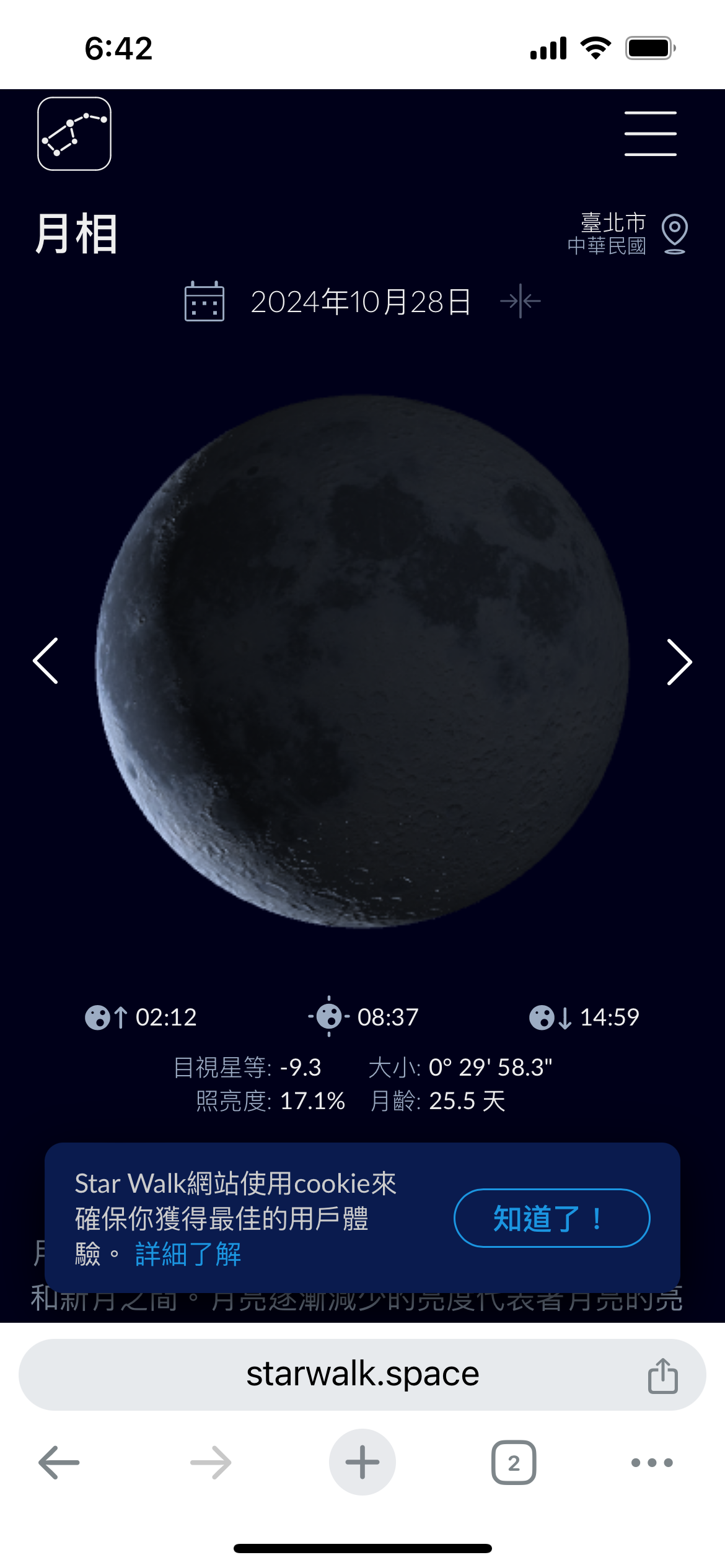Go back in browser history

(59, 1462)
